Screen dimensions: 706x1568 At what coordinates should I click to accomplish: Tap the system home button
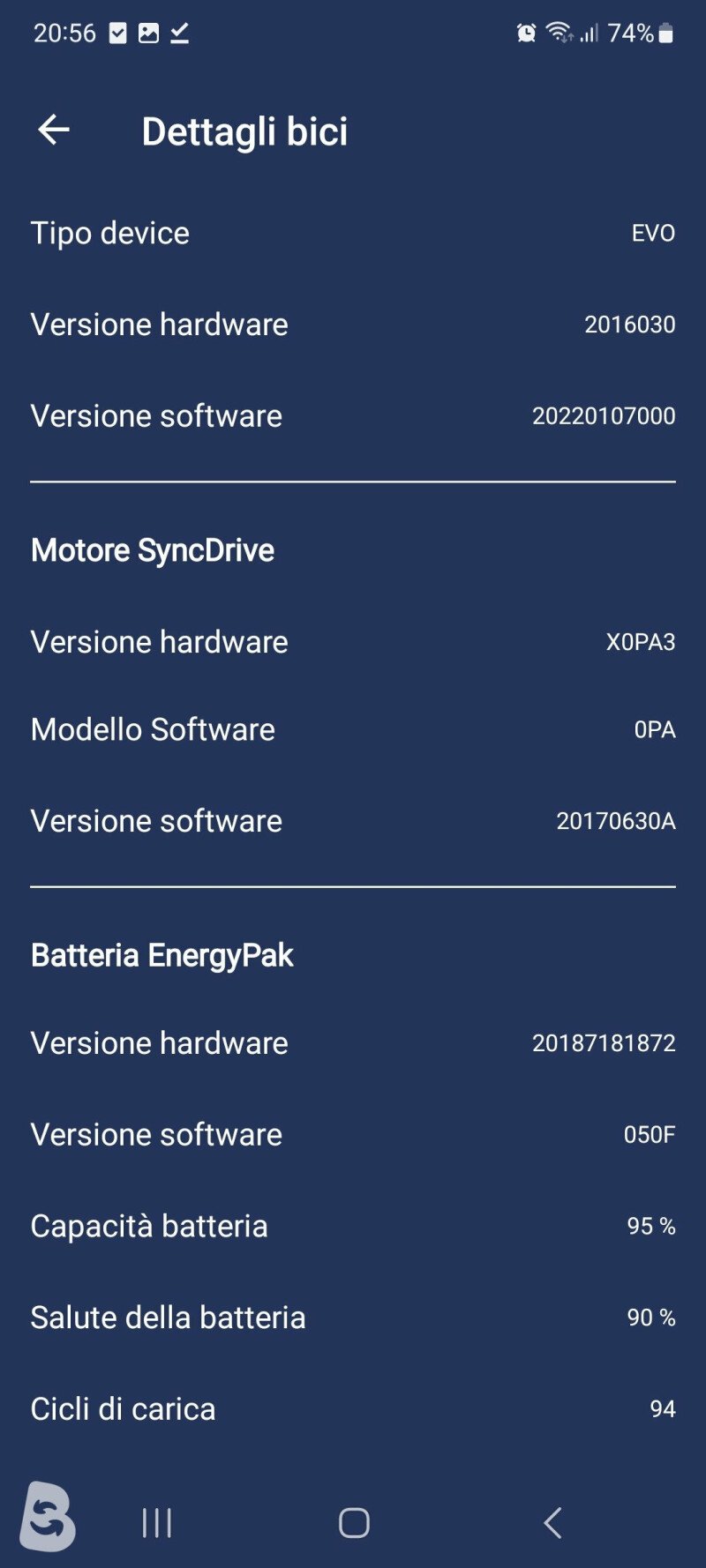click(x=354, y=1523)
